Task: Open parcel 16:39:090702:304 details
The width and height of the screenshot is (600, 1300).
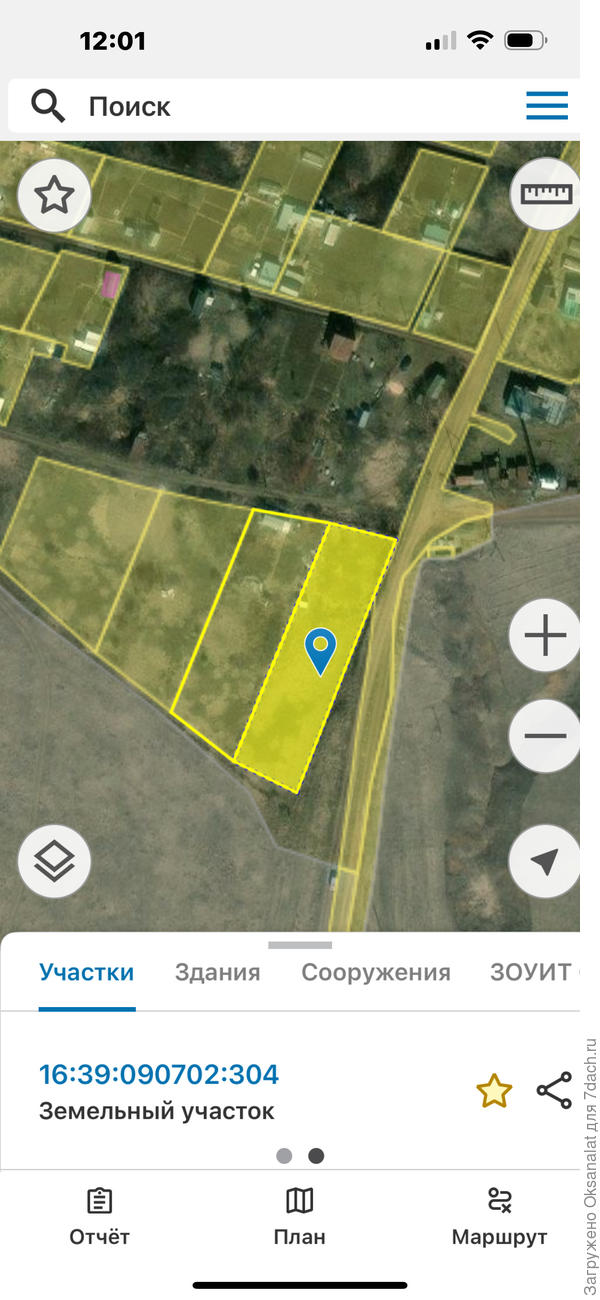Action: [159, 1075]
